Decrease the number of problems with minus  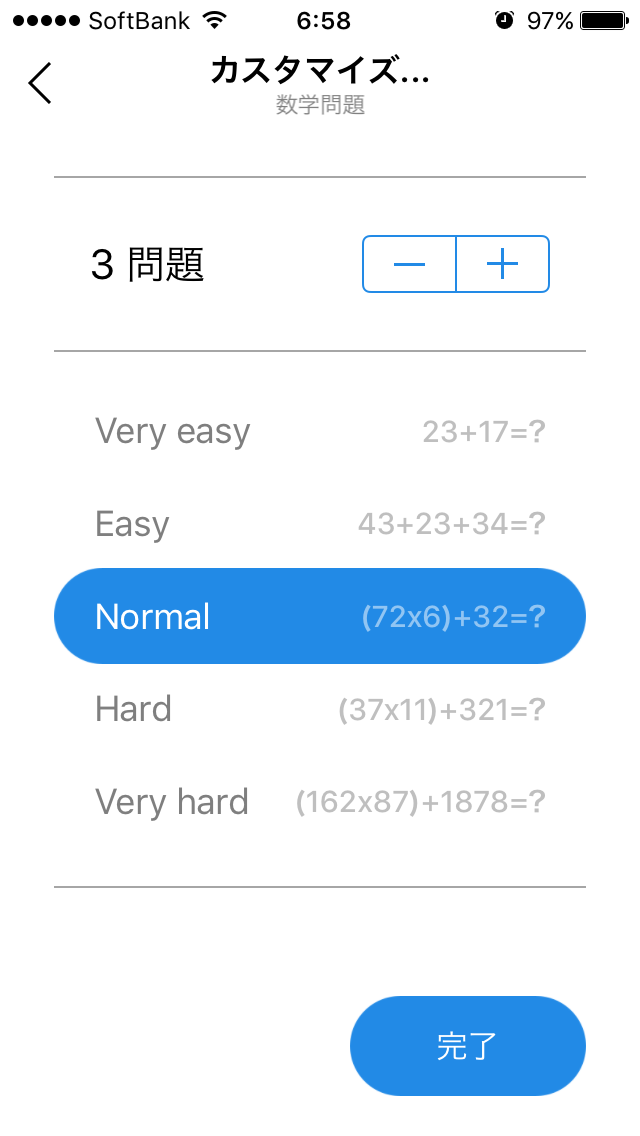coord(409,264)
